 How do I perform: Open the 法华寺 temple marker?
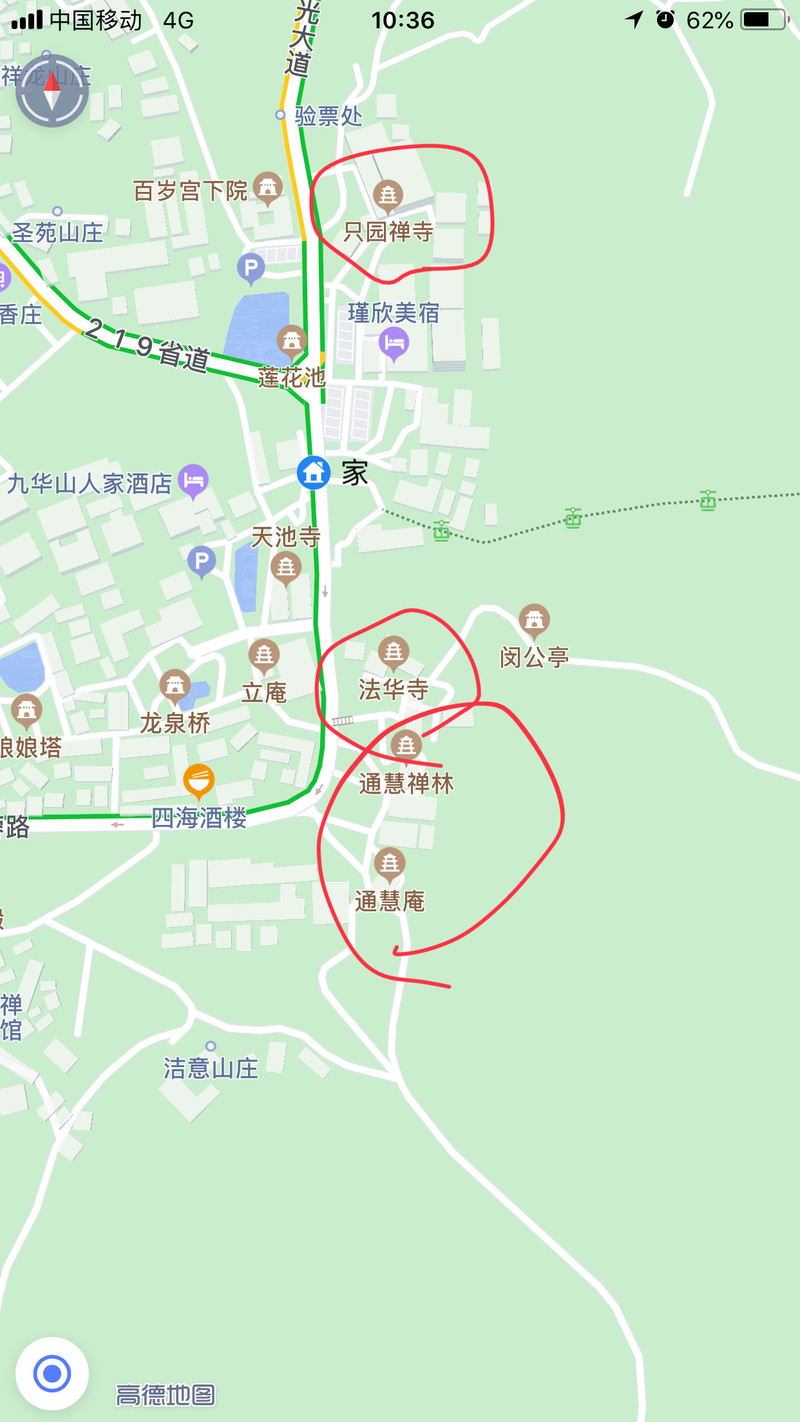click(x=394, y=654)
